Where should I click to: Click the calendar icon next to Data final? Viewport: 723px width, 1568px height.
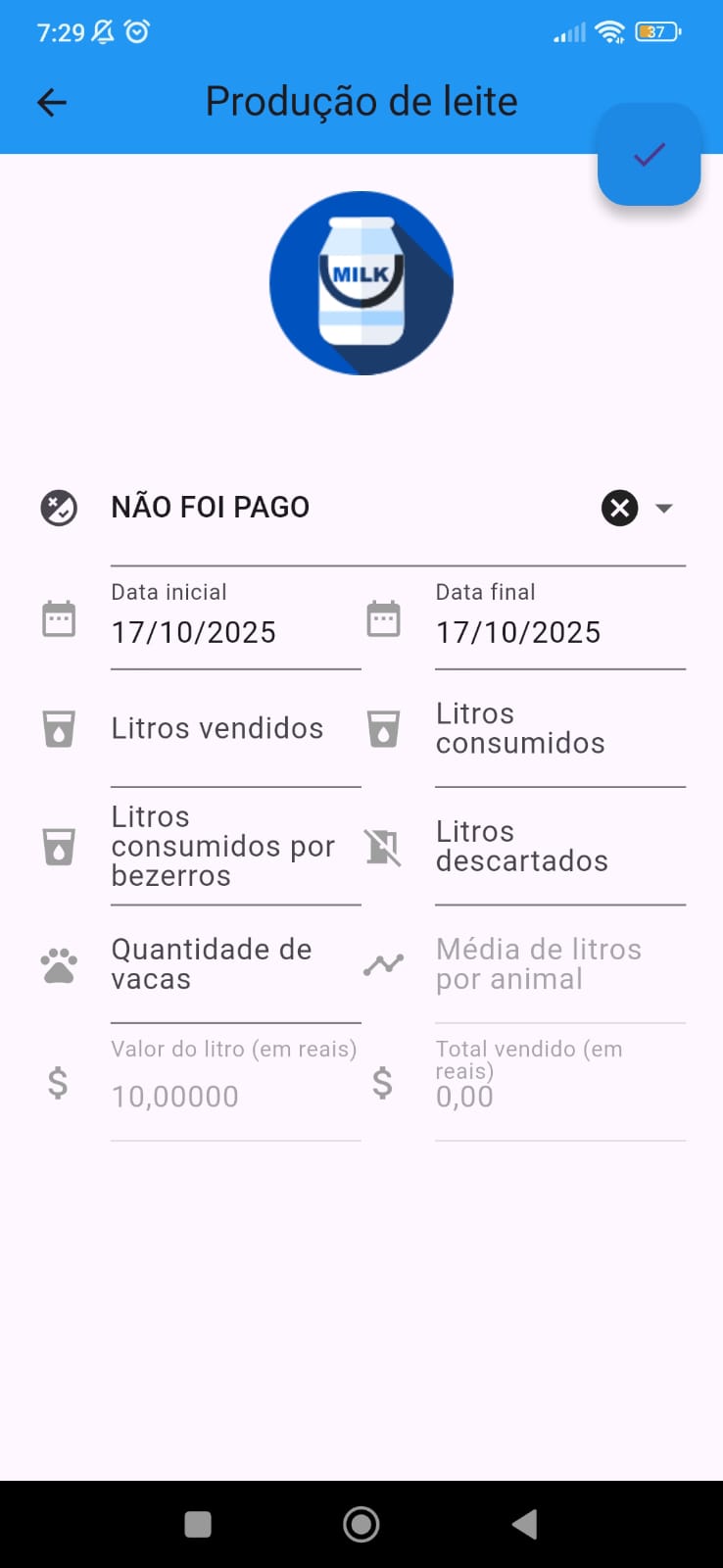tap(383, 617)
